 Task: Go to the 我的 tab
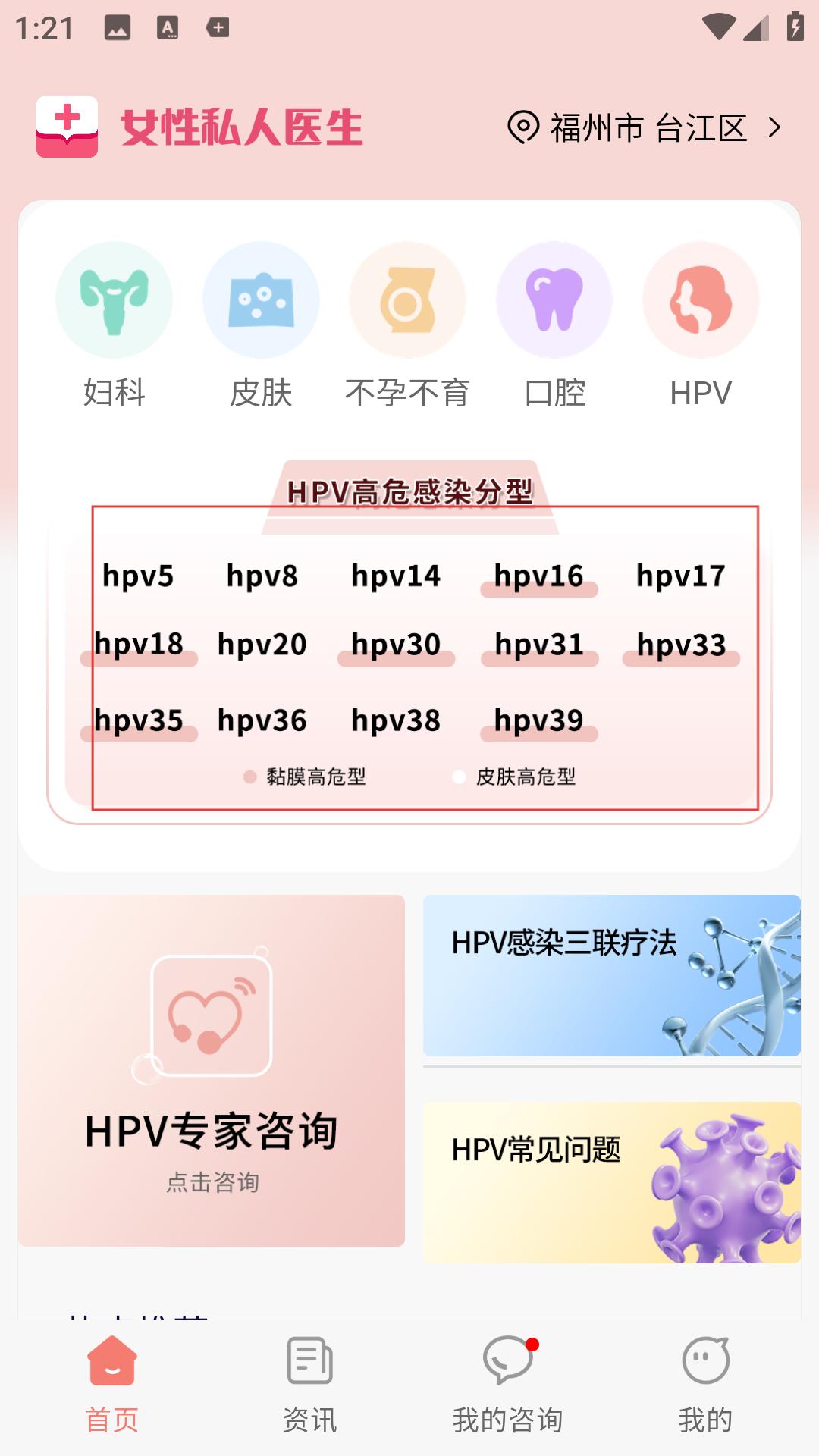coord(705,1385)
